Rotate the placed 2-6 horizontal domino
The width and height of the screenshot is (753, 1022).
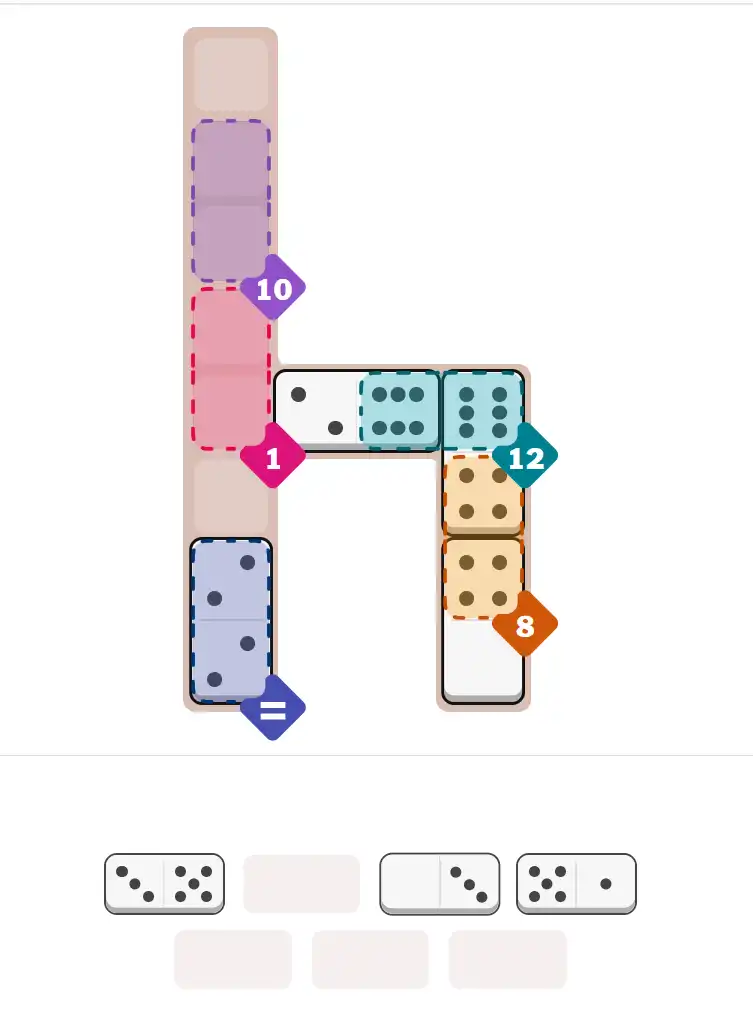click(357, 411)
